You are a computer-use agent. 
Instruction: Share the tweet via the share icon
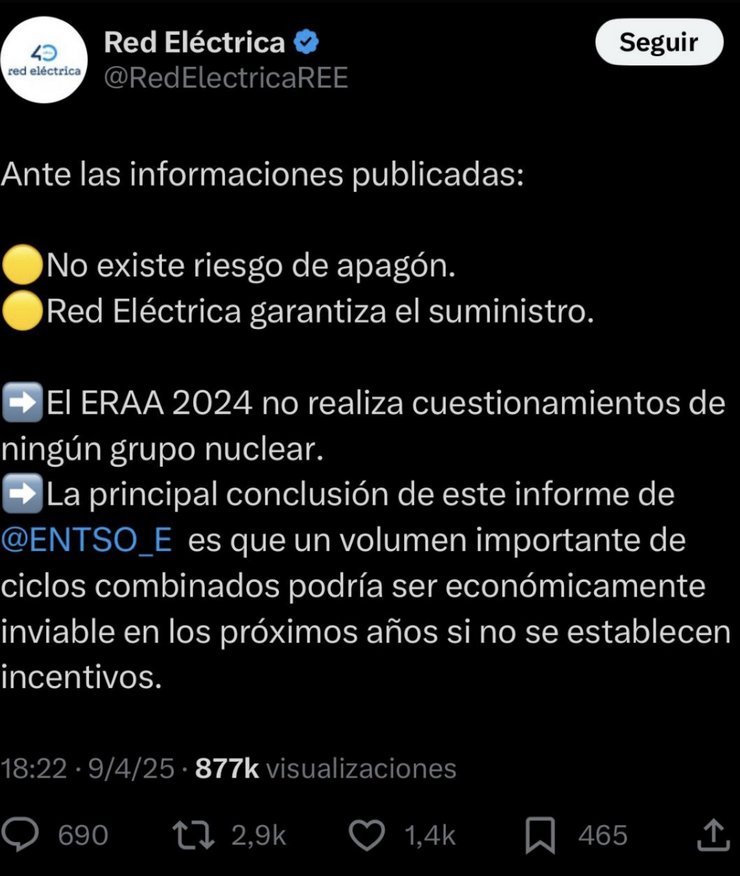coord(712,834)
